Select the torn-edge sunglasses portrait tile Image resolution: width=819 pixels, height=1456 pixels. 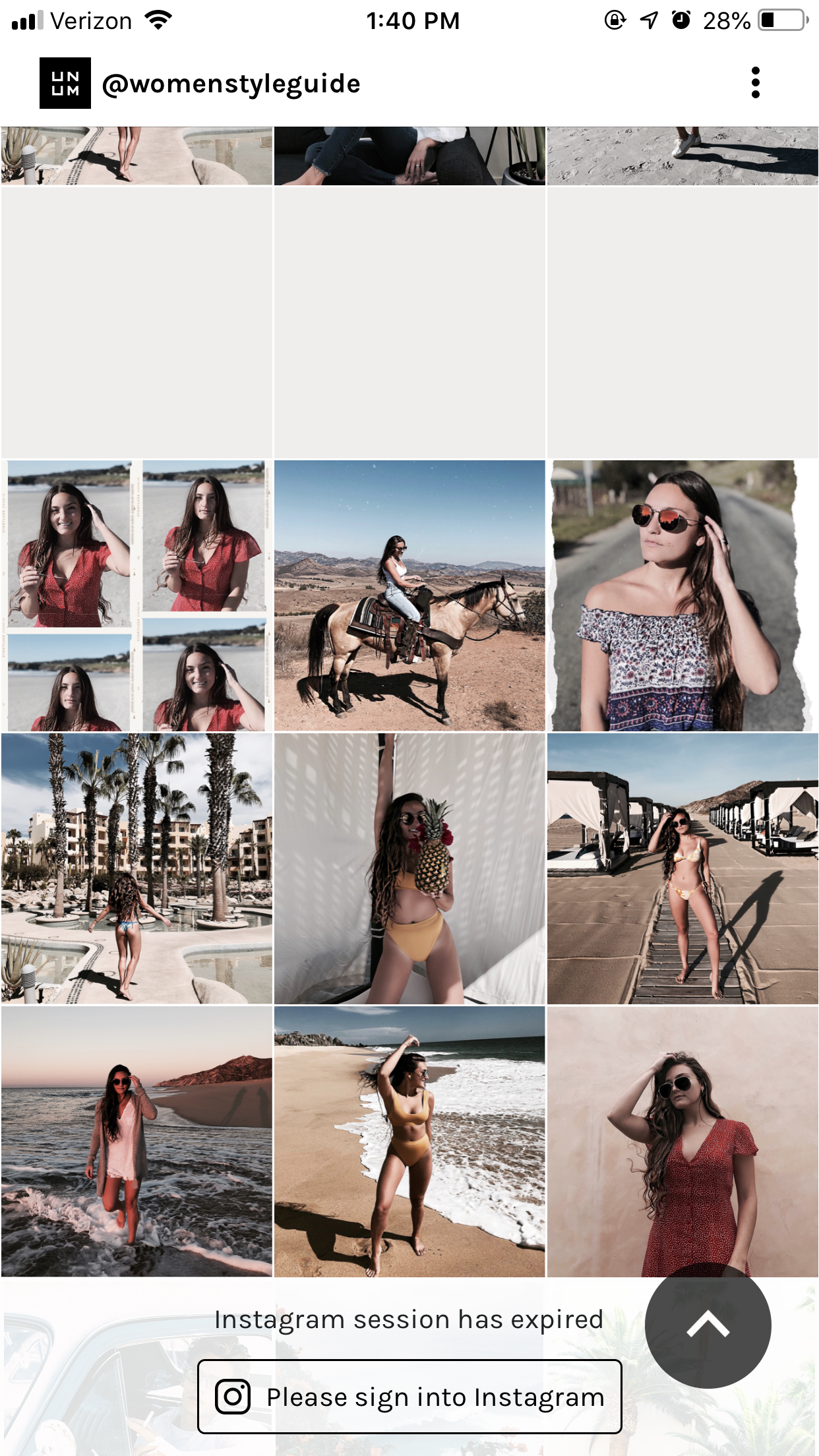click(682, 595)
